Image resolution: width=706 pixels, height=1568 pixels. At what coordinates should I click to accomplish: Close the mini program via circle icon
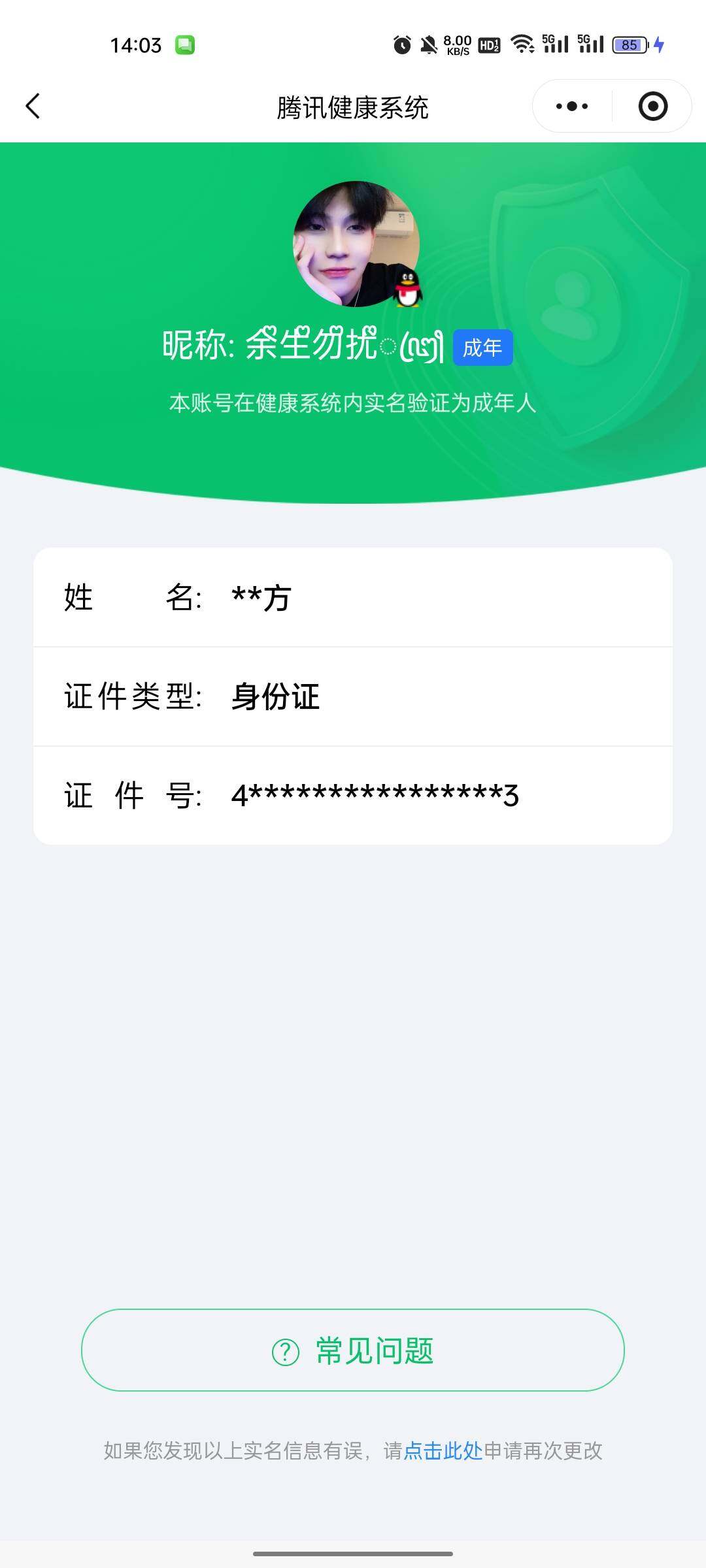coord(652,106)
